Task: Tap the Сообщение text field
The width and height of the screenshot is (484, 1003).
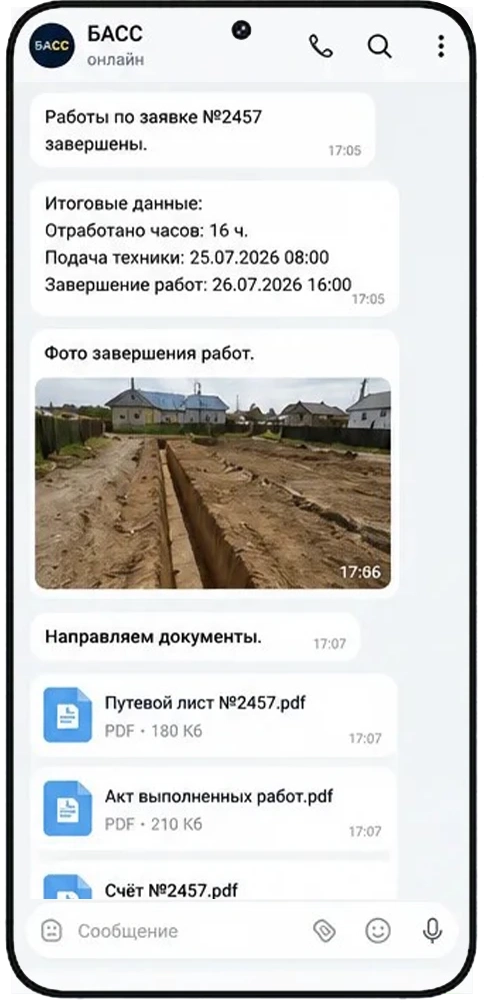Action: [x=189, y=931]
